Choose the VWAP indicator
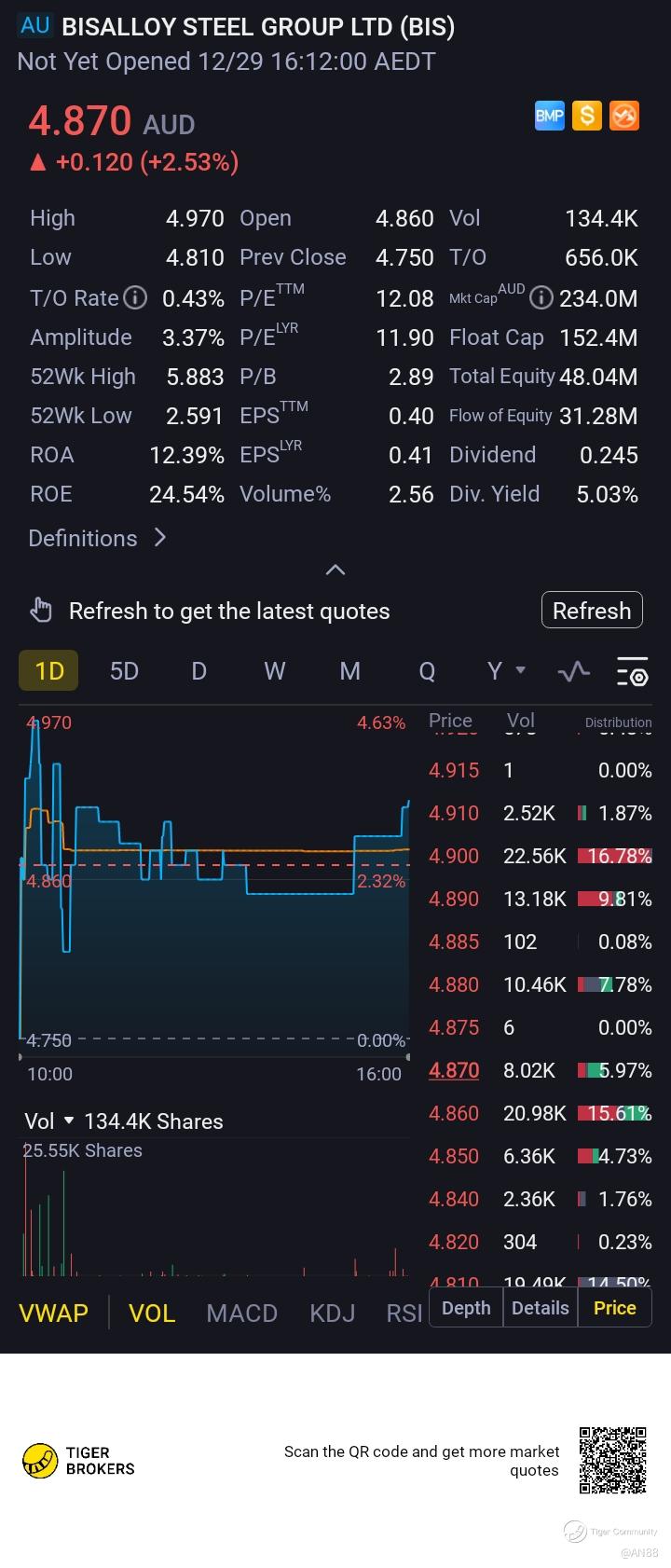This screenshot has height=1568, width=671. coord(54,1313)
